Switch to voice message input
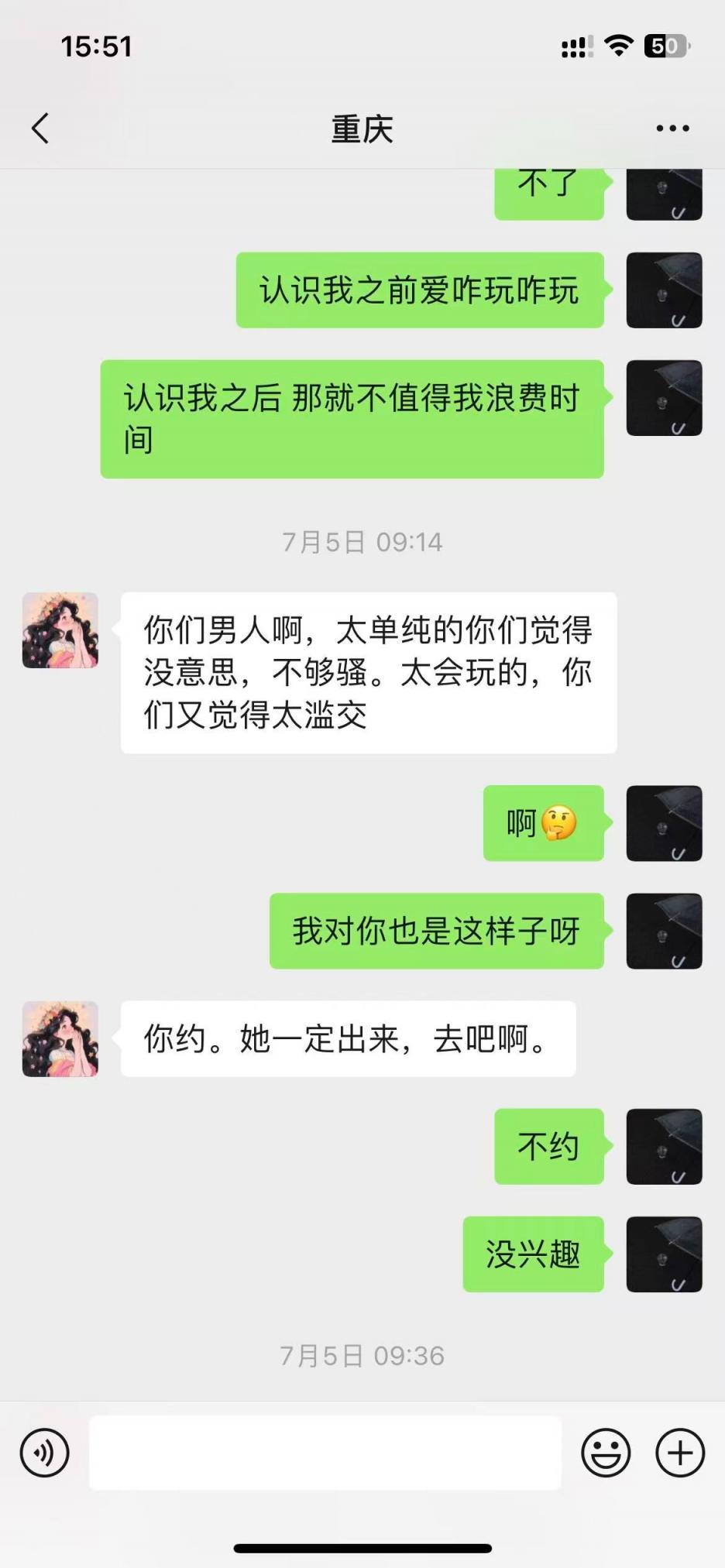This screenshot has width=725, height=1568. [45, 1453]
